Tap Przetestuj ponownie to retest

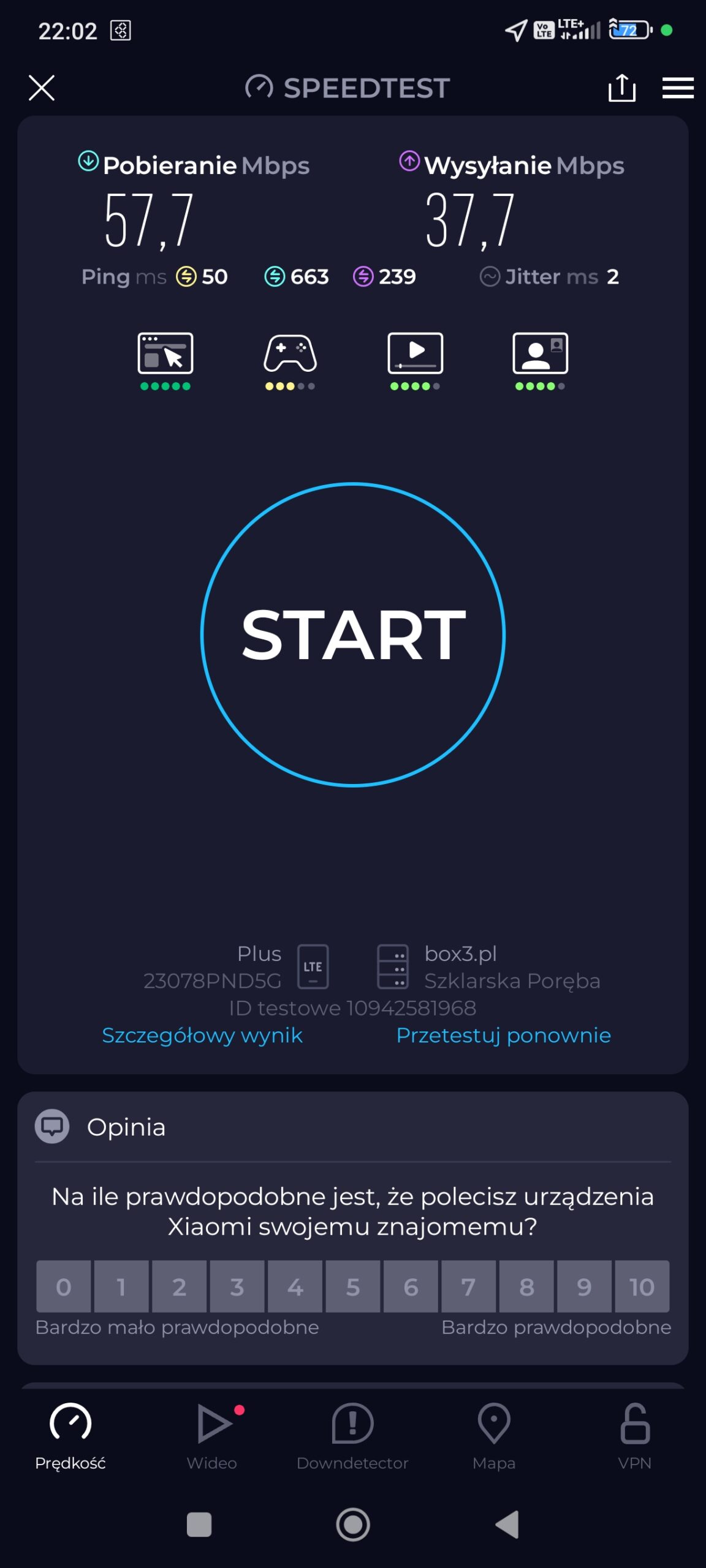click(x=503, y=1035)
